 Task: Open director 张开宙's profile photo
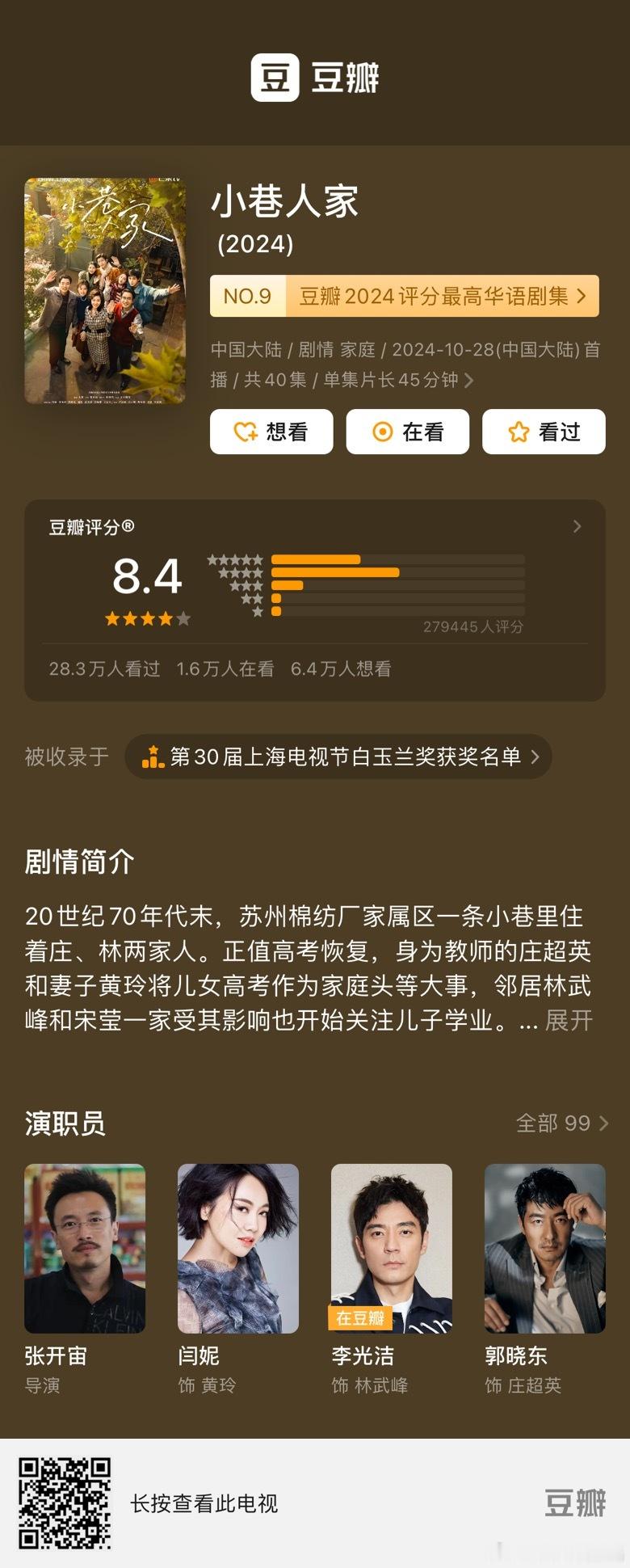(85, 1250)
